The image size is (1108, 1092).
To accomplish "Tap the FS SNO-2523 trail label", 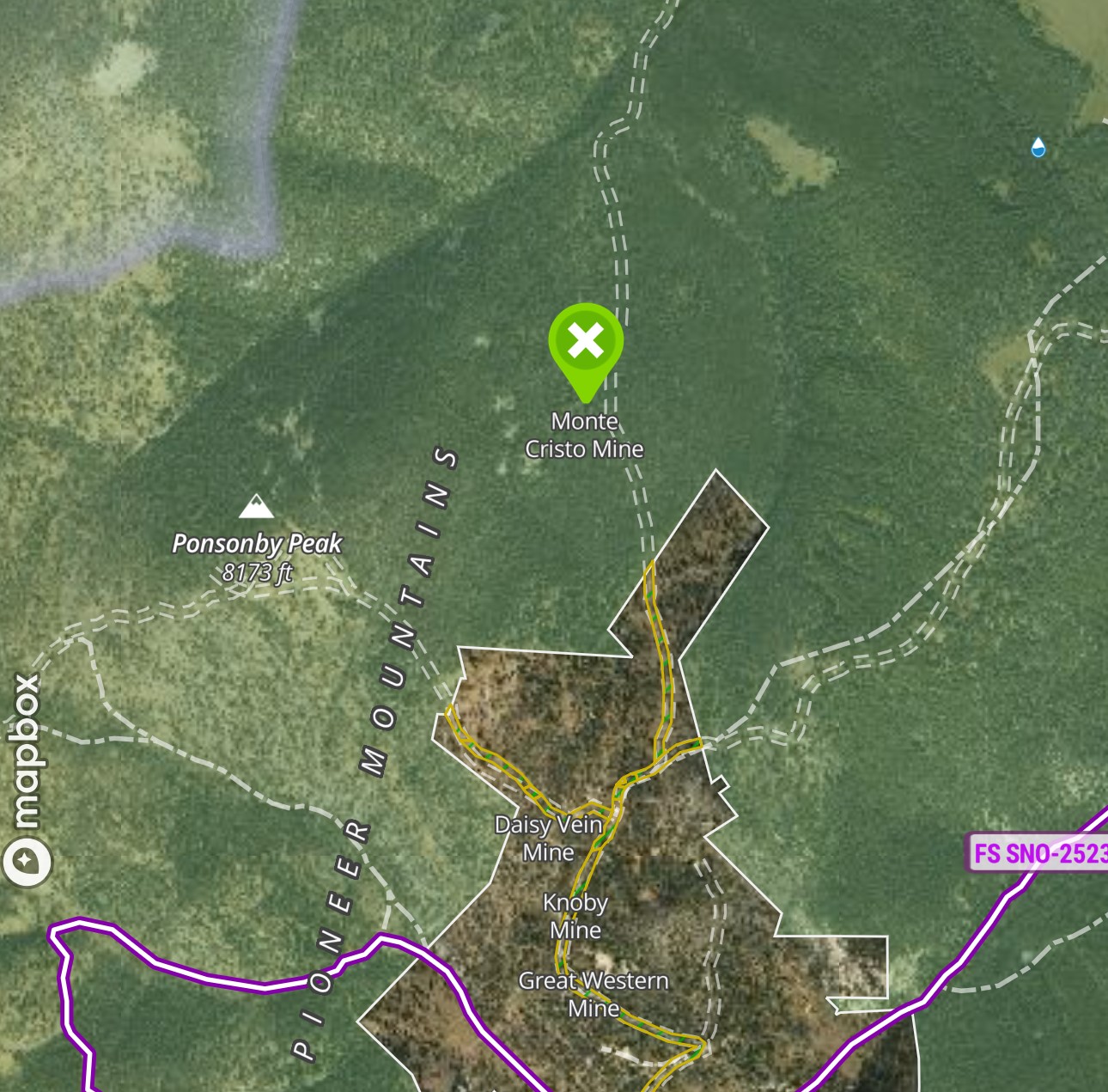I will coord(1038,853).
